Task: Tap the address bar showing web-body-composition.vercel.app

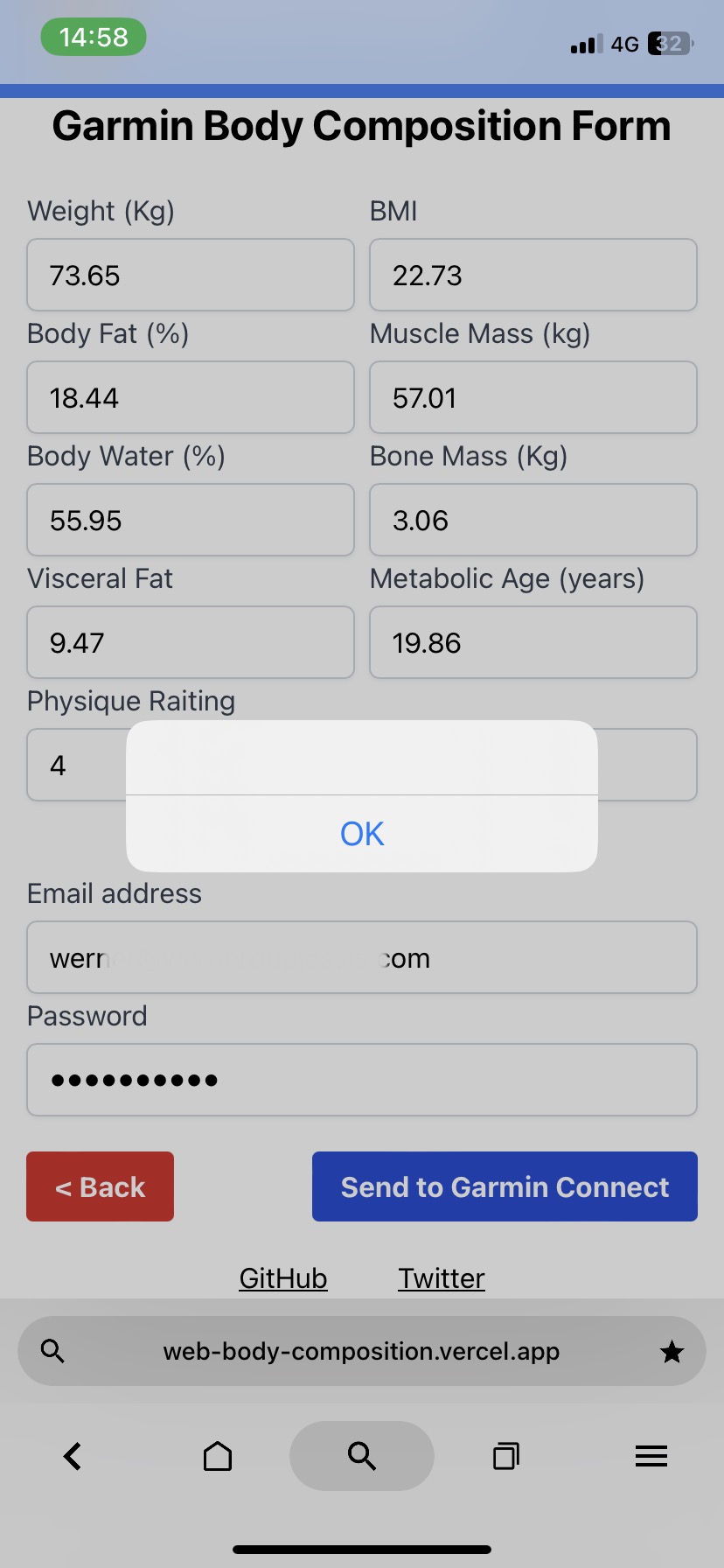Action: [x=361, y=1350]
